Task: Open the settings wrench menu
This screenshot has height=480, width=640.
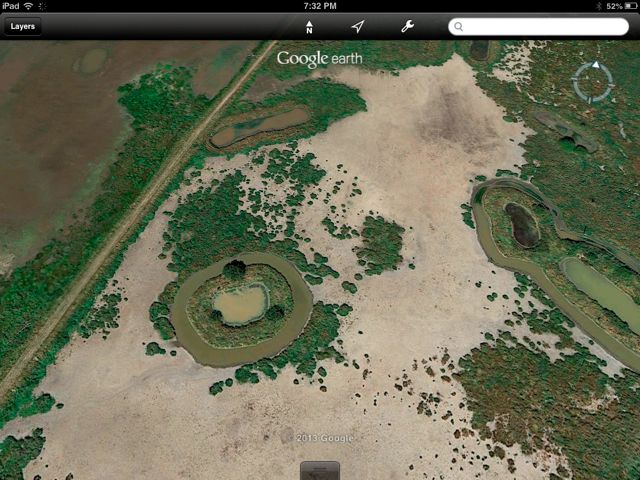Action: [x=407, y=27]
